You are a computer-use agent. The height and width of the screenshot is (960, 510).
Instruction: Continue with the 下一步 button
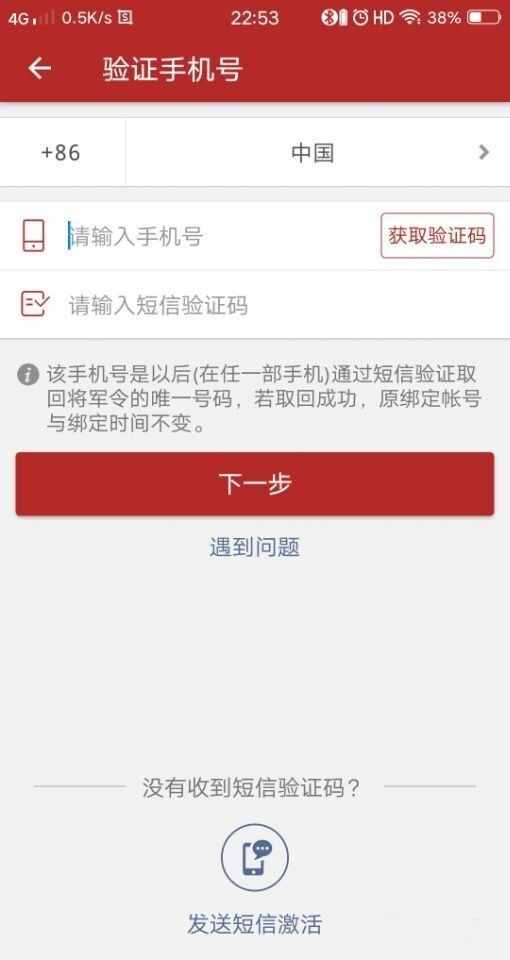(x=255, y=484)
